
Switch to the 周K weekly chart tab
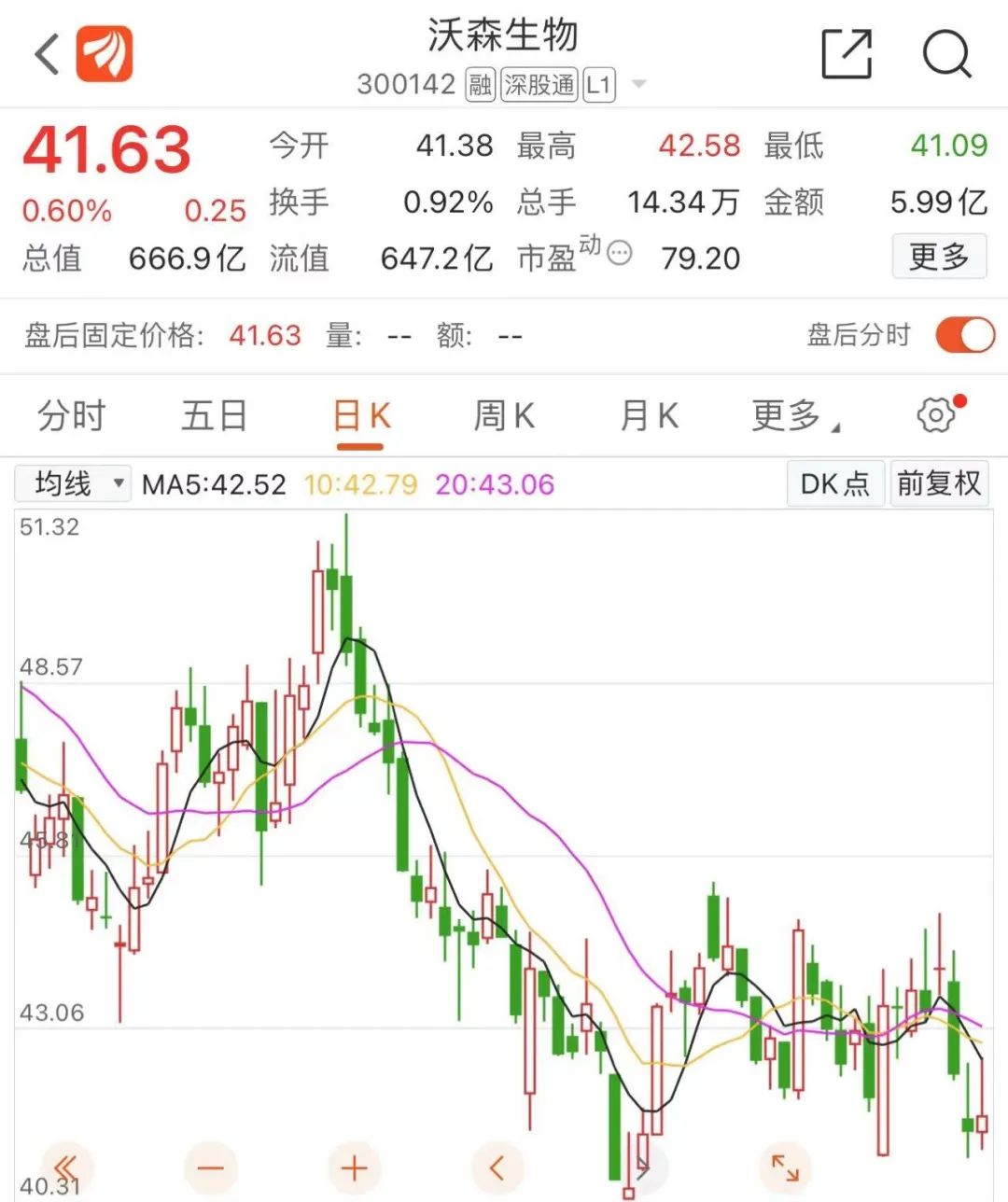tap(504, 415)
